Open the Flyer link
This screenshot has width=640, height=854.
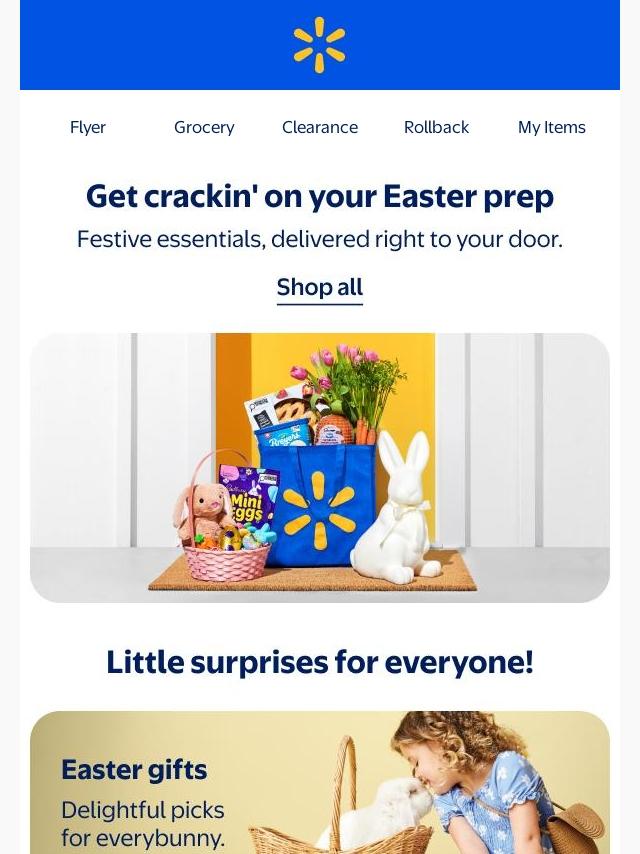(x=88, y=127)
